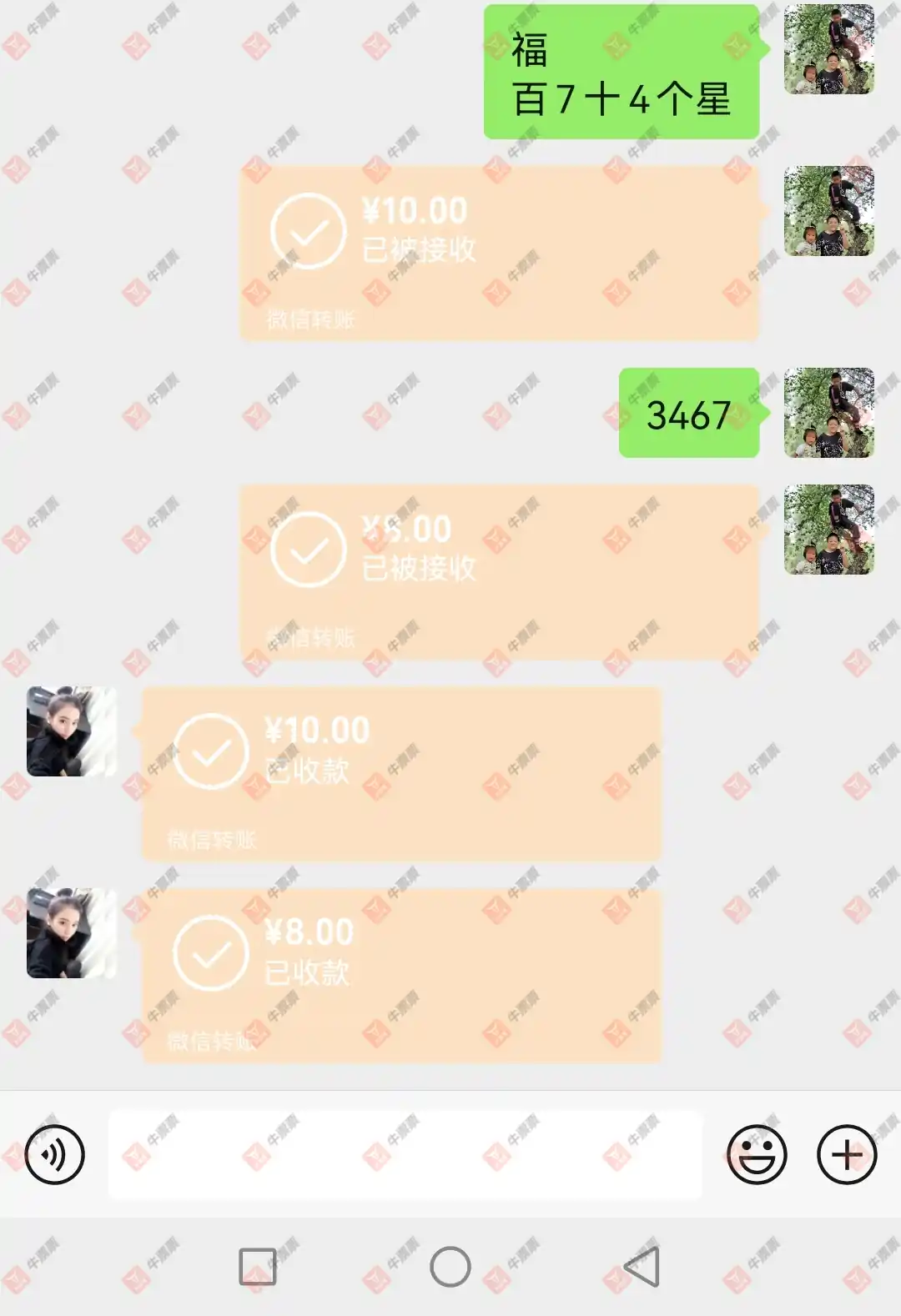Go back using the system back button
The height and width of the screenshot is (1316, 901).
click(642, 1267)
